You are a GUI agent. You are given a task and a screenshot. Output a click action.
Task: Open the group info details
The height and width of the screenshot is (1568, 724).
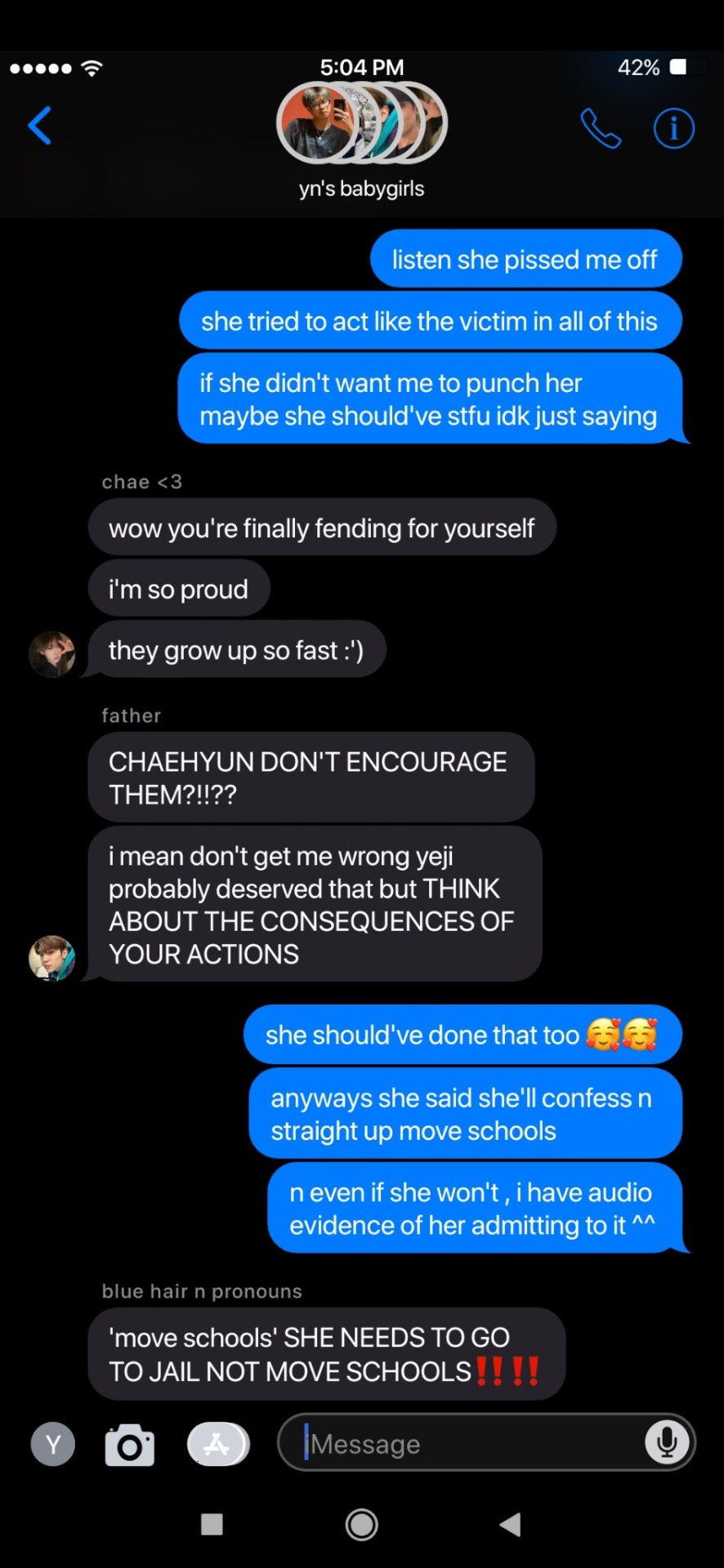[673, 128]
